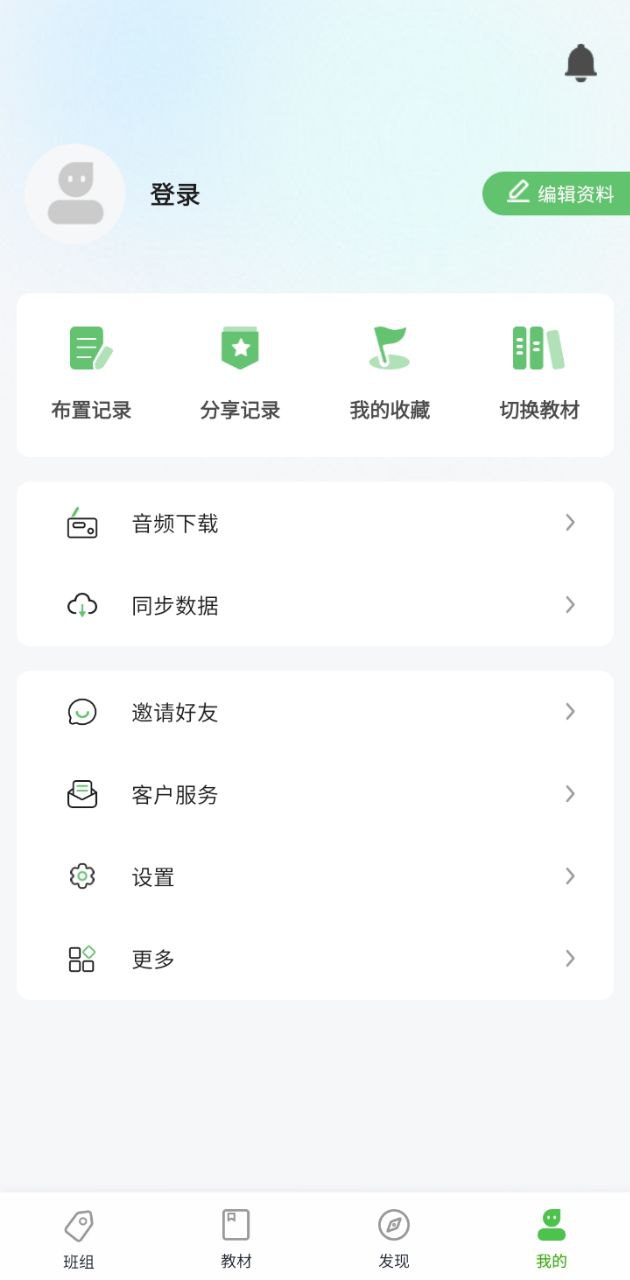Switch to the 教材 tab
Screen dimensions: 630x1280
click(236, 1238)
